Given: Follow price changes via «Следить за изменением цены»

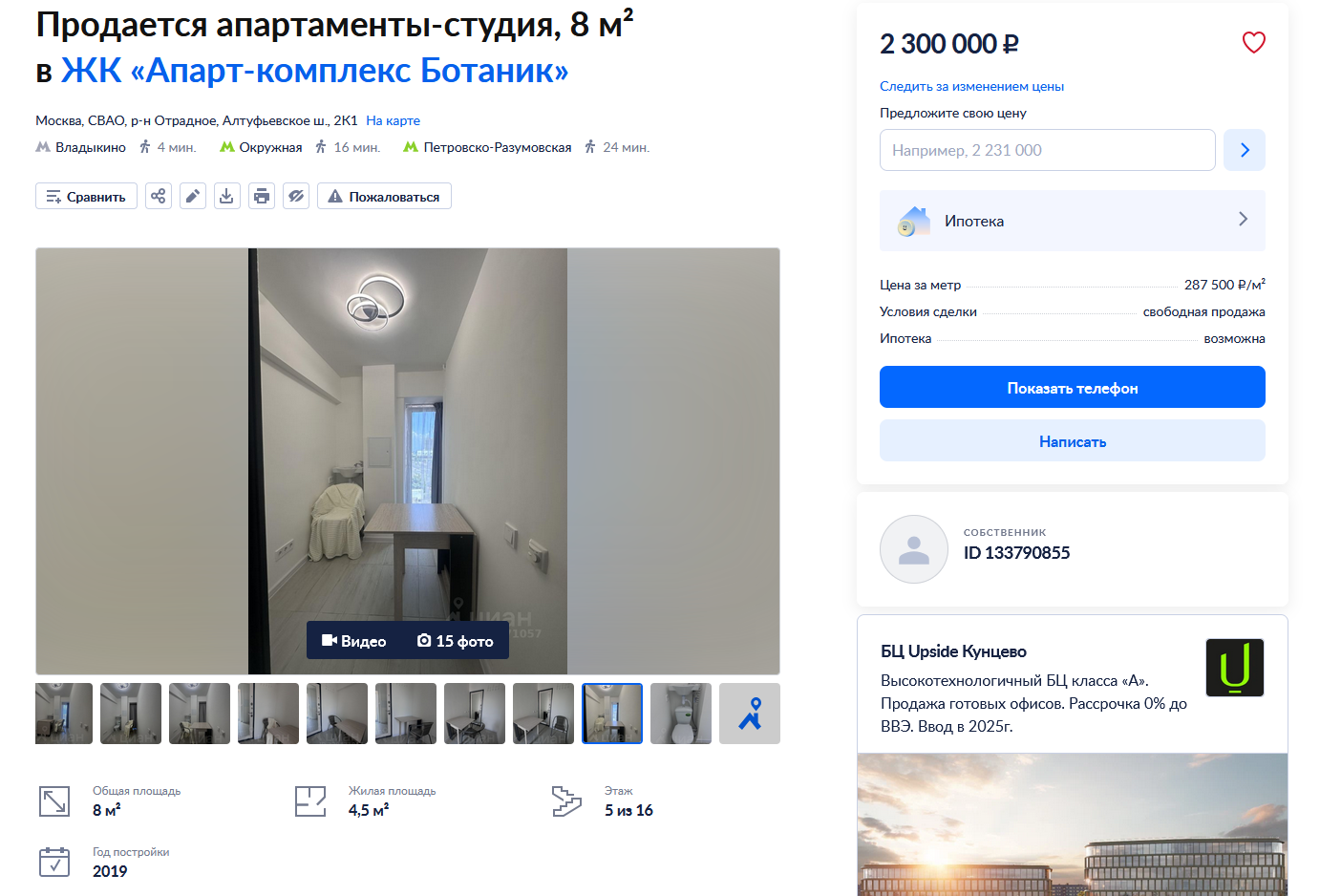Looking at the screenshot, I should tap(971, 86).
